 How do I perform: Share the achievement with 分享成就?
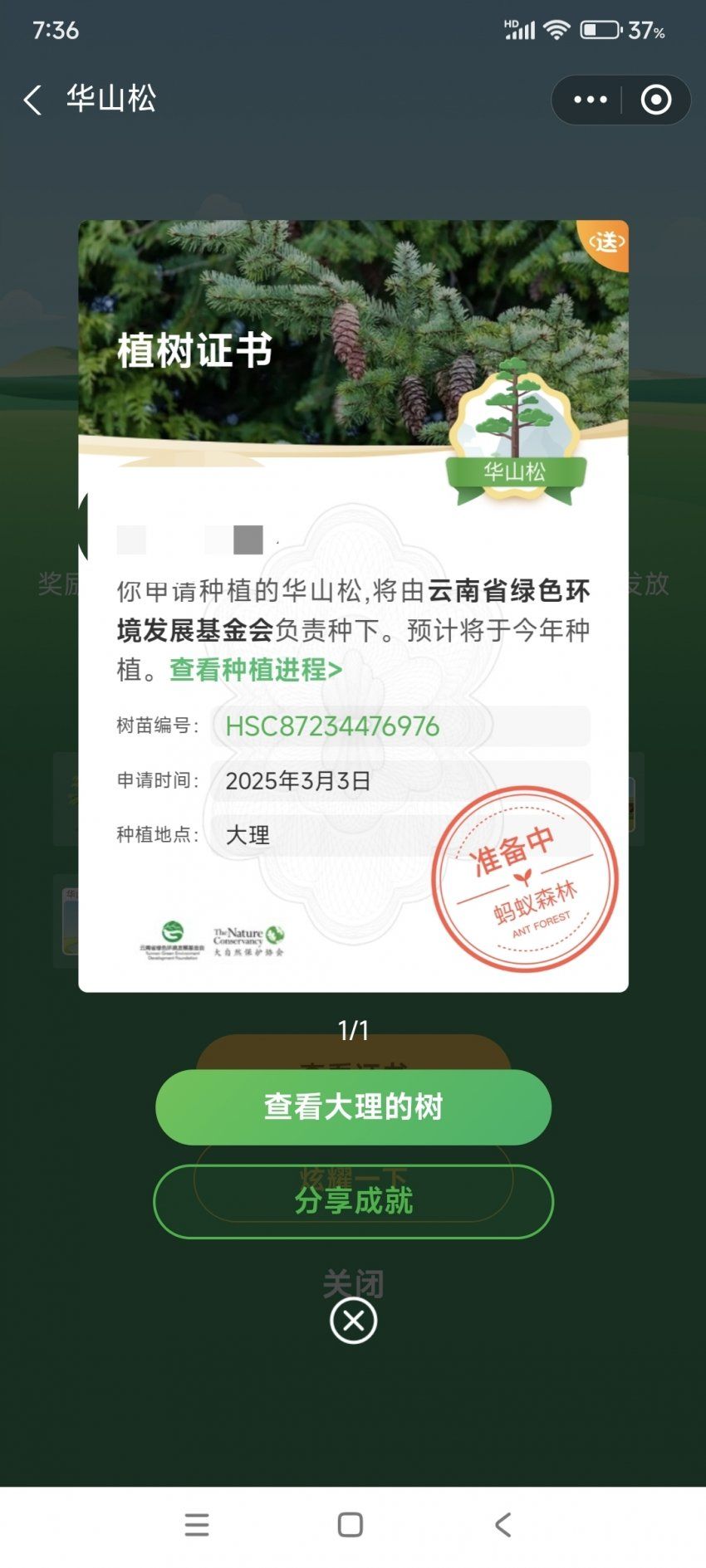(353, 1201)
